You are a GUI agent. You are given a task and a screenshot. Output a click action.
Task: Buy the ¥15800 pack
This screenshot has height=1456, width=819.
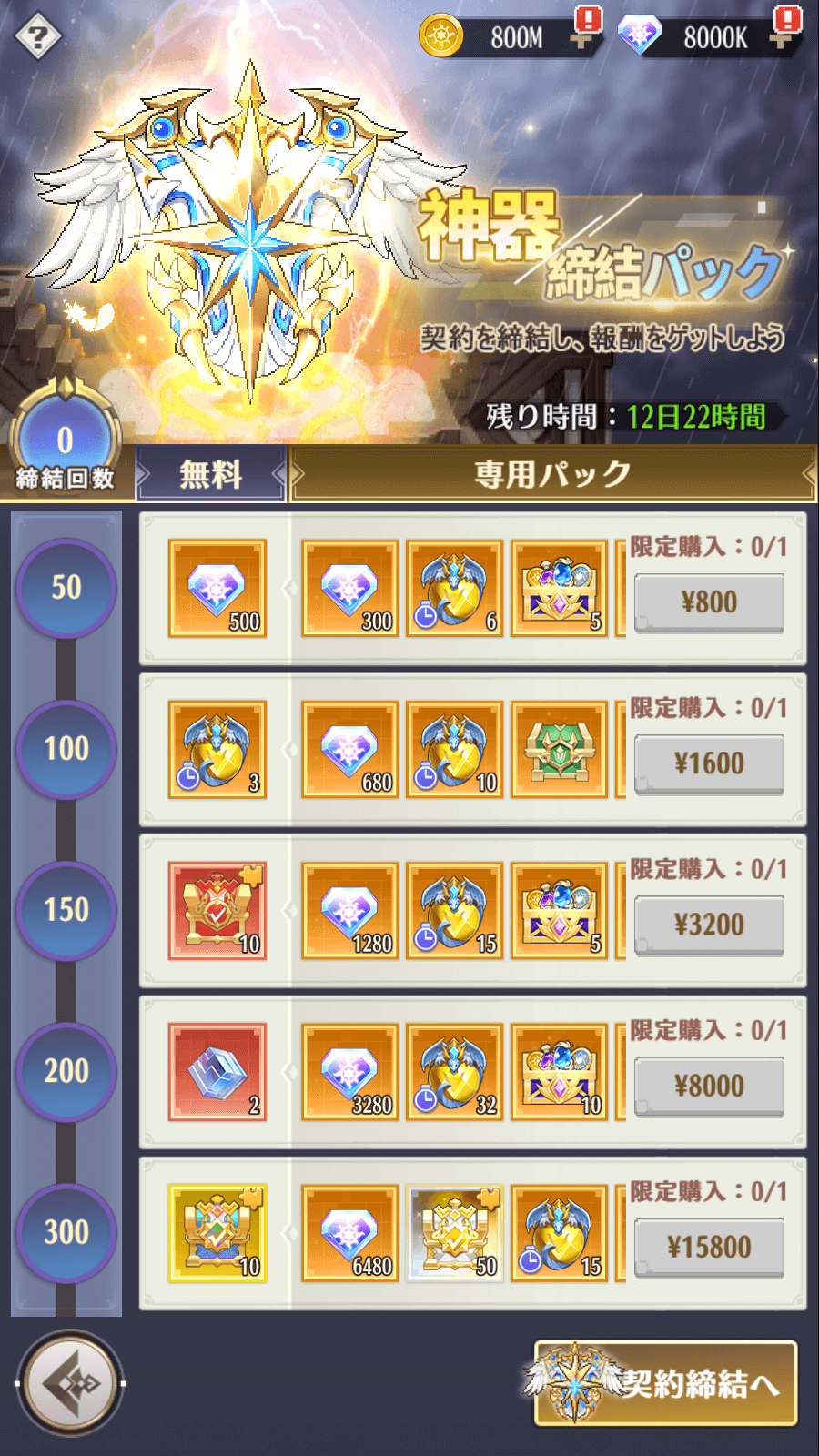[x=709, y=1247]
